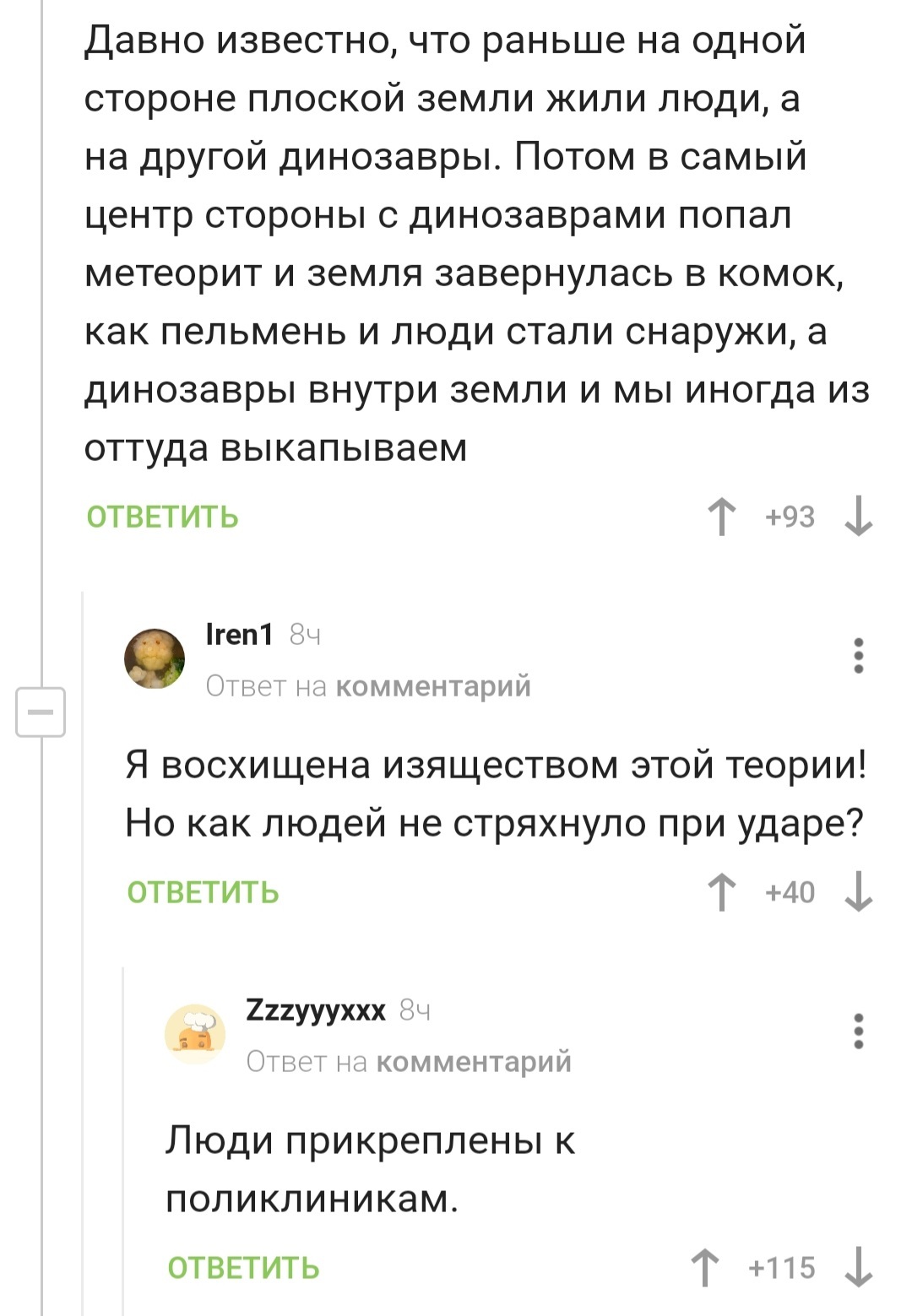Upvote the comment rated +93
Screen dimensions: 912x1316
721,517
